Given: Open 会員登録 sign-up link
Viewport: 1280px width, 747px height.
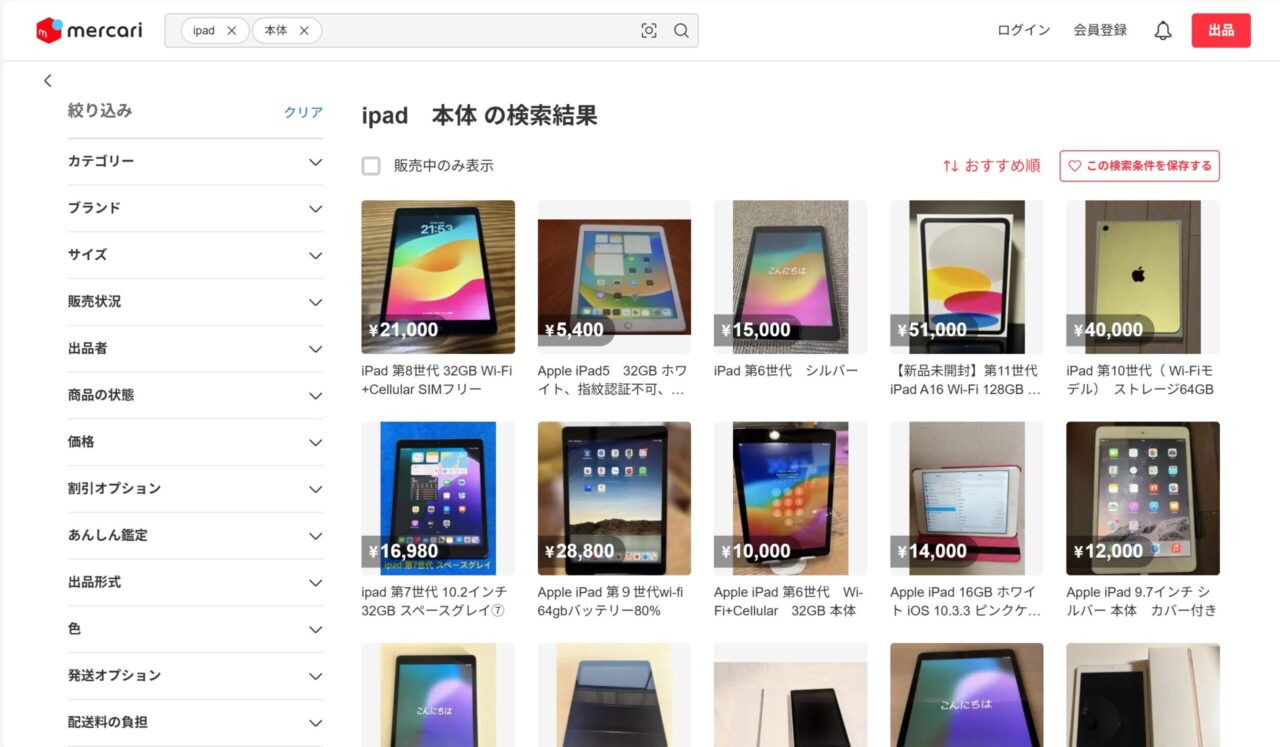Looking at the screenshot, I should pyautogui.click(x=1100, y=30).
